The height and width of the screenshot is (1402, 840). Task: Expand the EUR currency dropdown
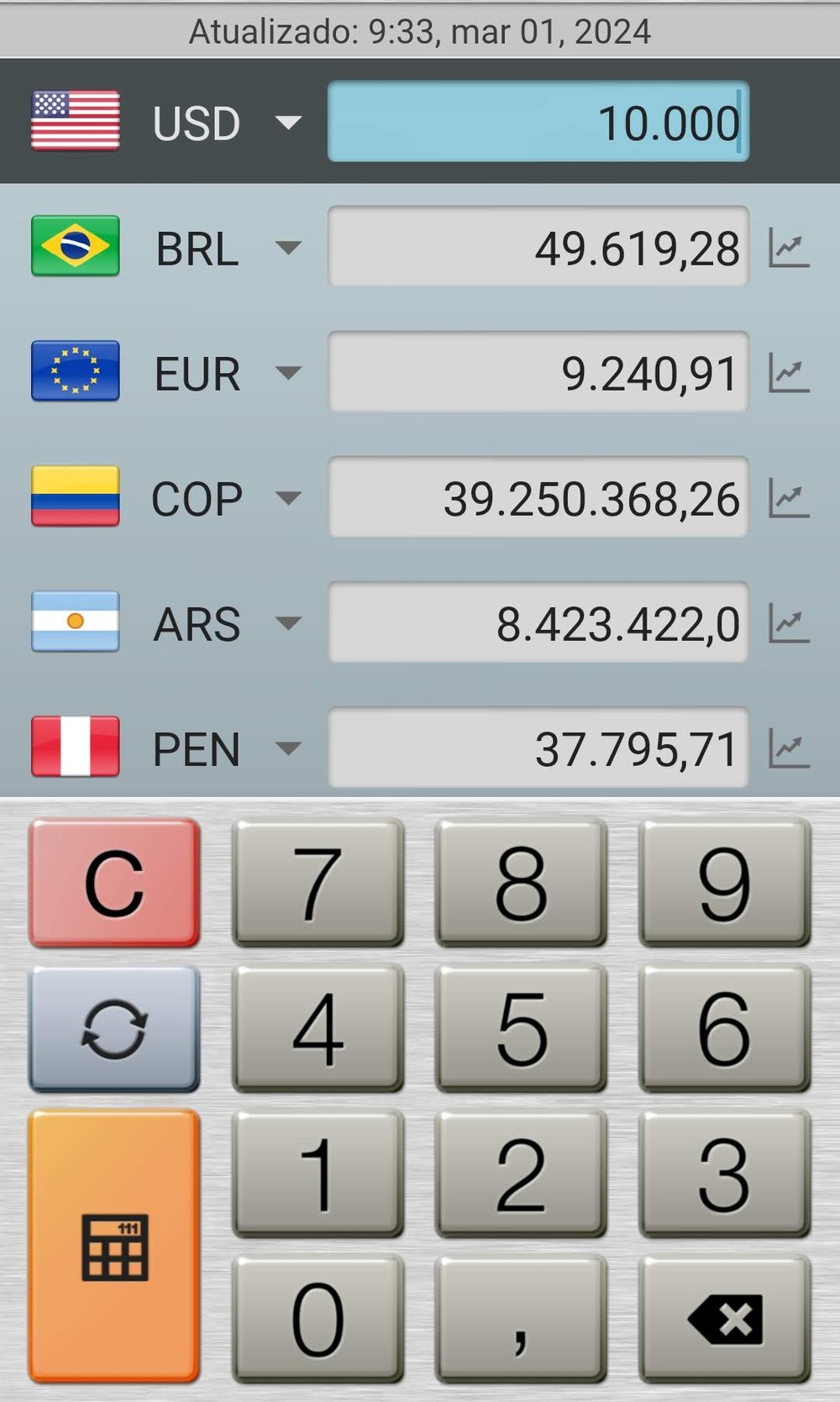click(286, 372)
